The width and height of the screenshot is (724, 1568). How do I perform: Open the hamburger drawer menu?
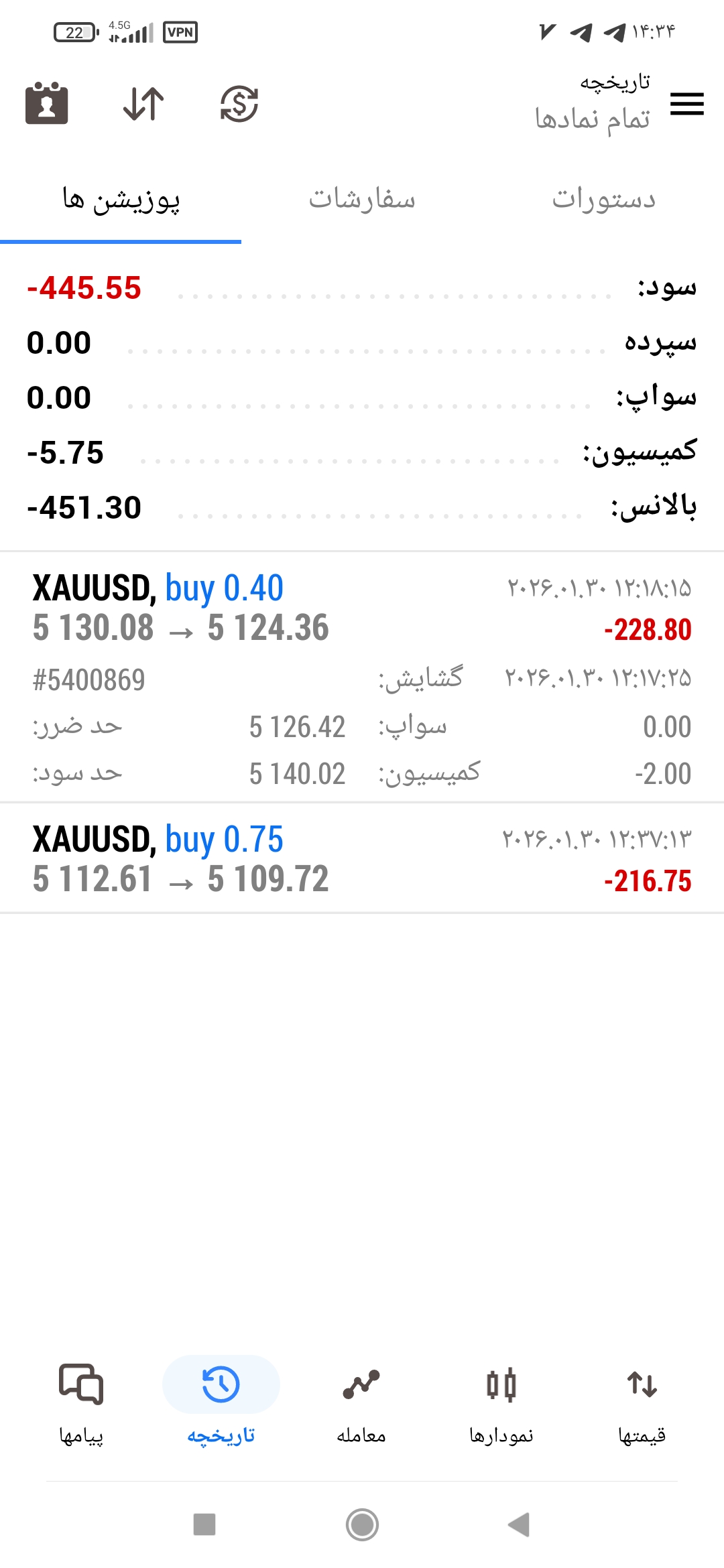coord(686,104)
